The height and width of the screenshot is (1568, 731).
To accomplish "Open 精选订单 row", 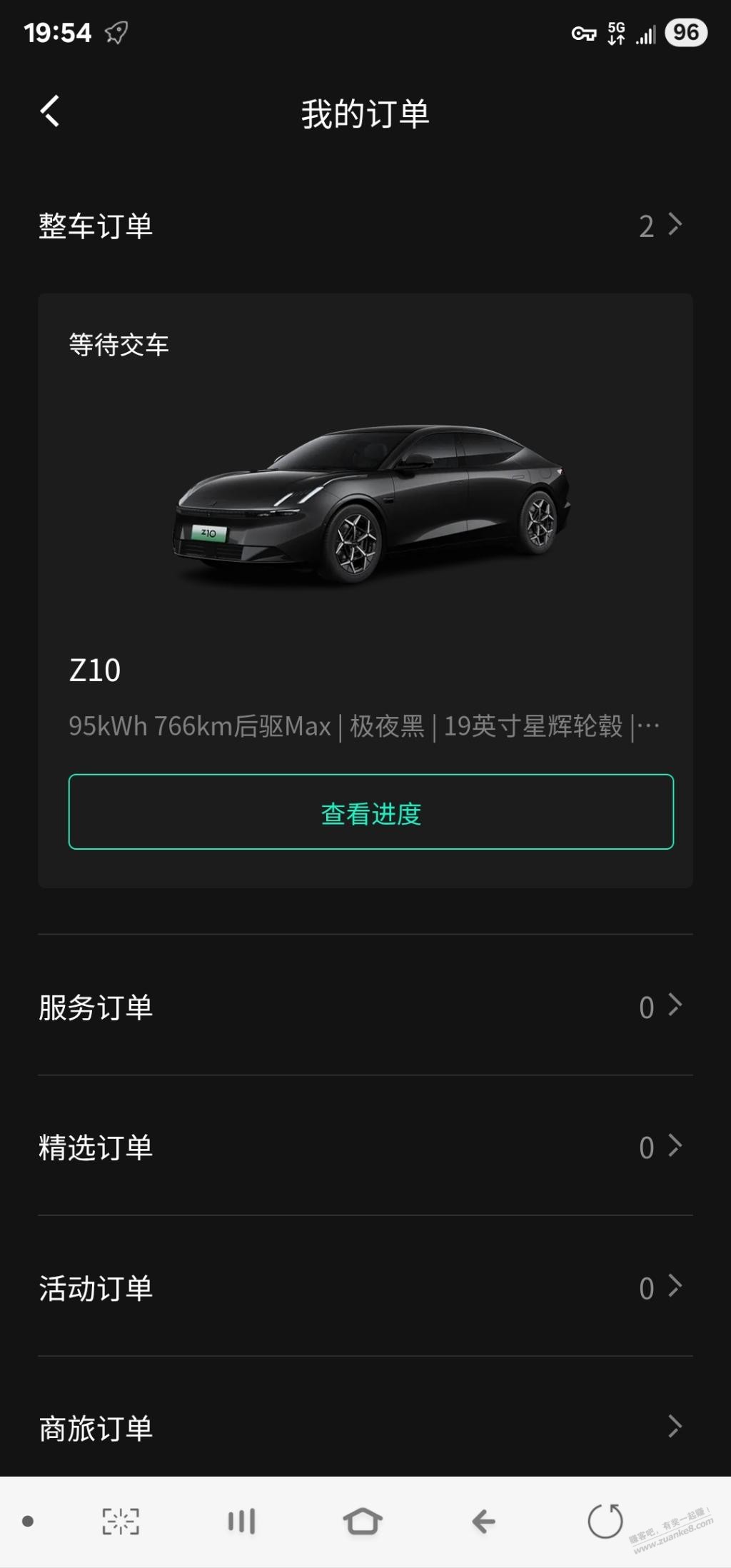I will tap(364, 1147).
